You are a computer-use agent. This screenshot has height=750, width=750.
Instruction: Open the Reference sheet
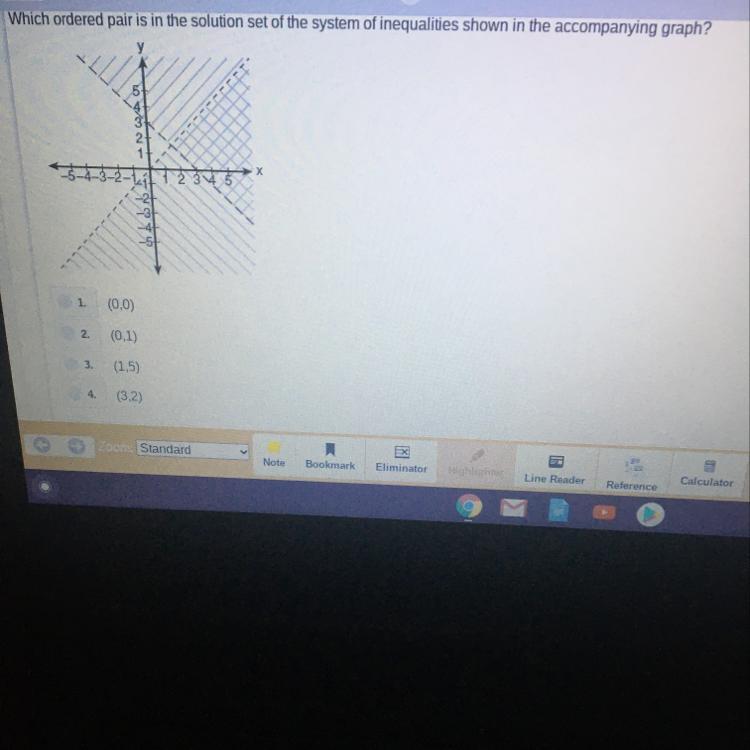tap(632, 474)
